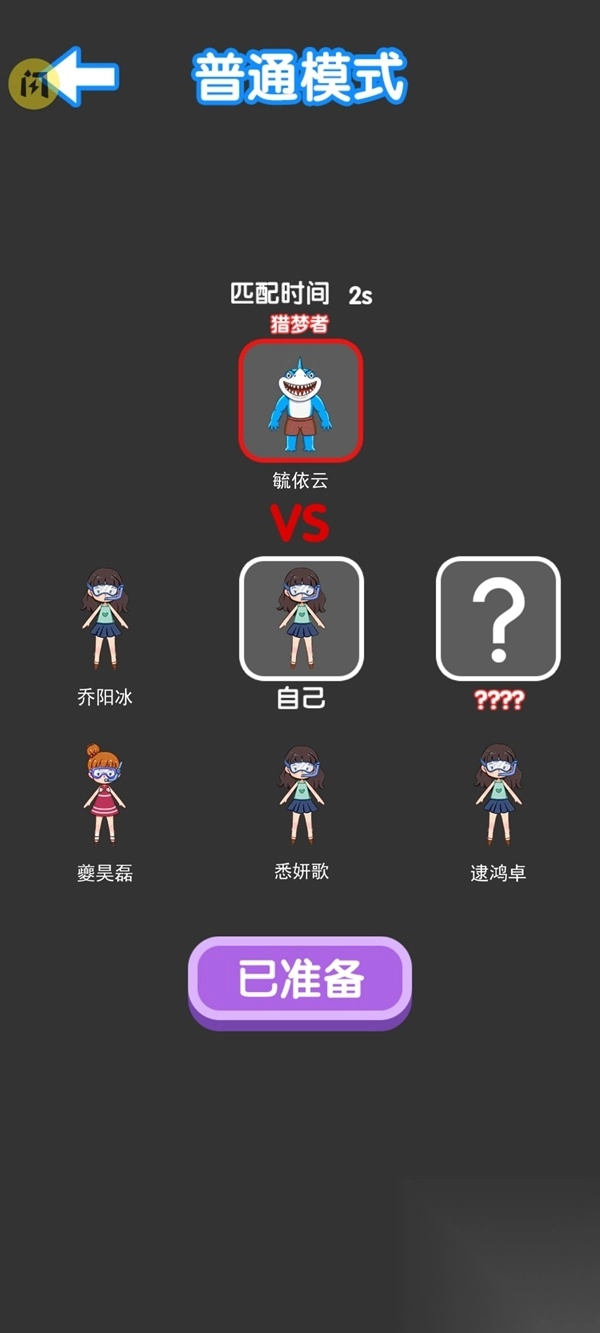The height and width of the screenshot is (1333, 600).
Task: Tap the 已准备 ready button
Action: [x=300, y=979]
